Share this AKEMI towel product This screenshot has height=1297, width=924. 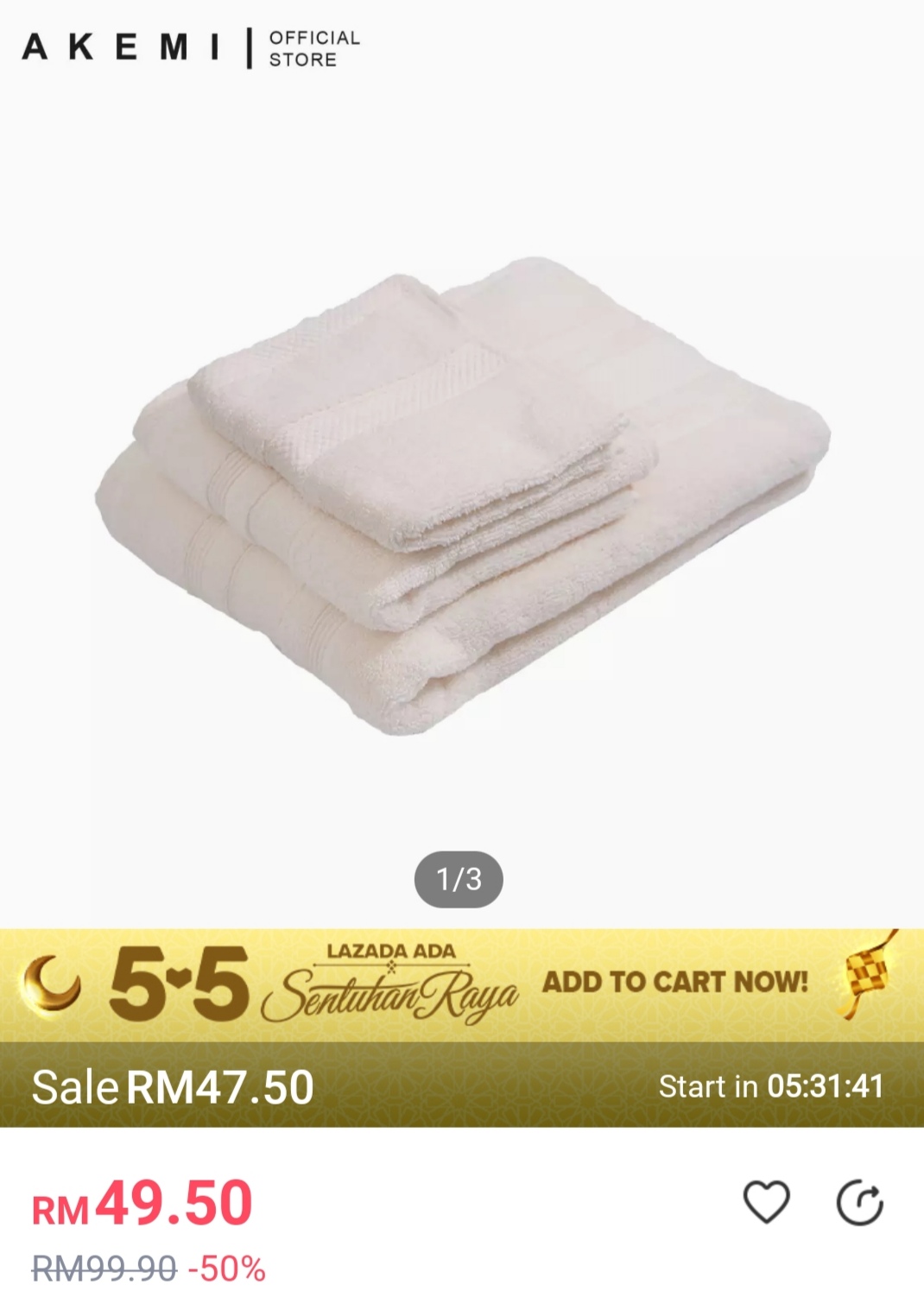pyautogui.click(x=859, y=1202)
